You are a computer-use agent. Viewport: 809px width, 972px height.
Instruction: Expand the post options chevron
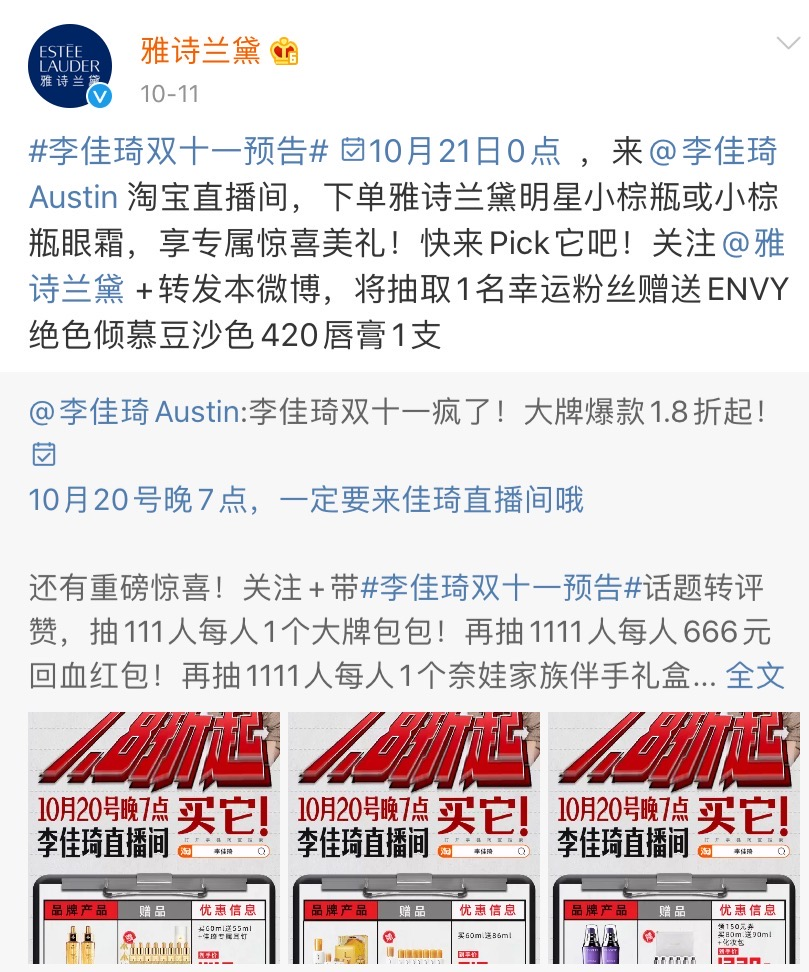(786, 43)
